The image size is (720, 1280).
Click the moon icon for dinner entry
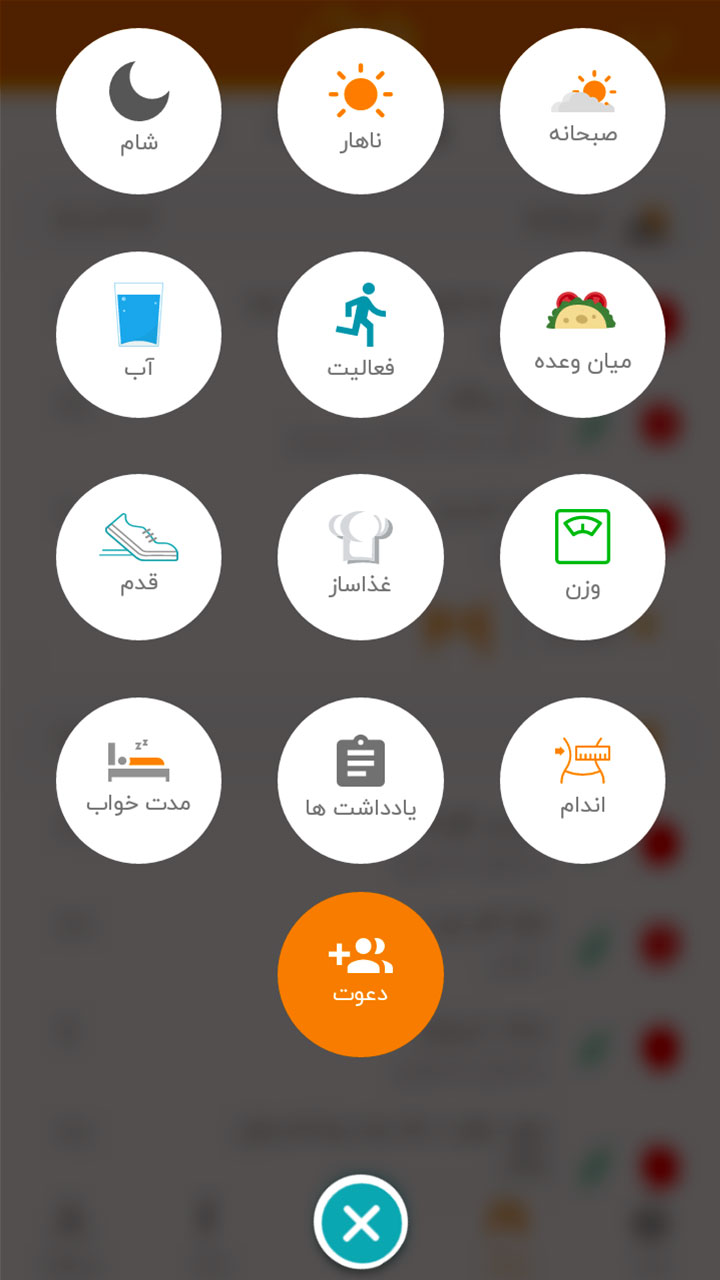140,90
